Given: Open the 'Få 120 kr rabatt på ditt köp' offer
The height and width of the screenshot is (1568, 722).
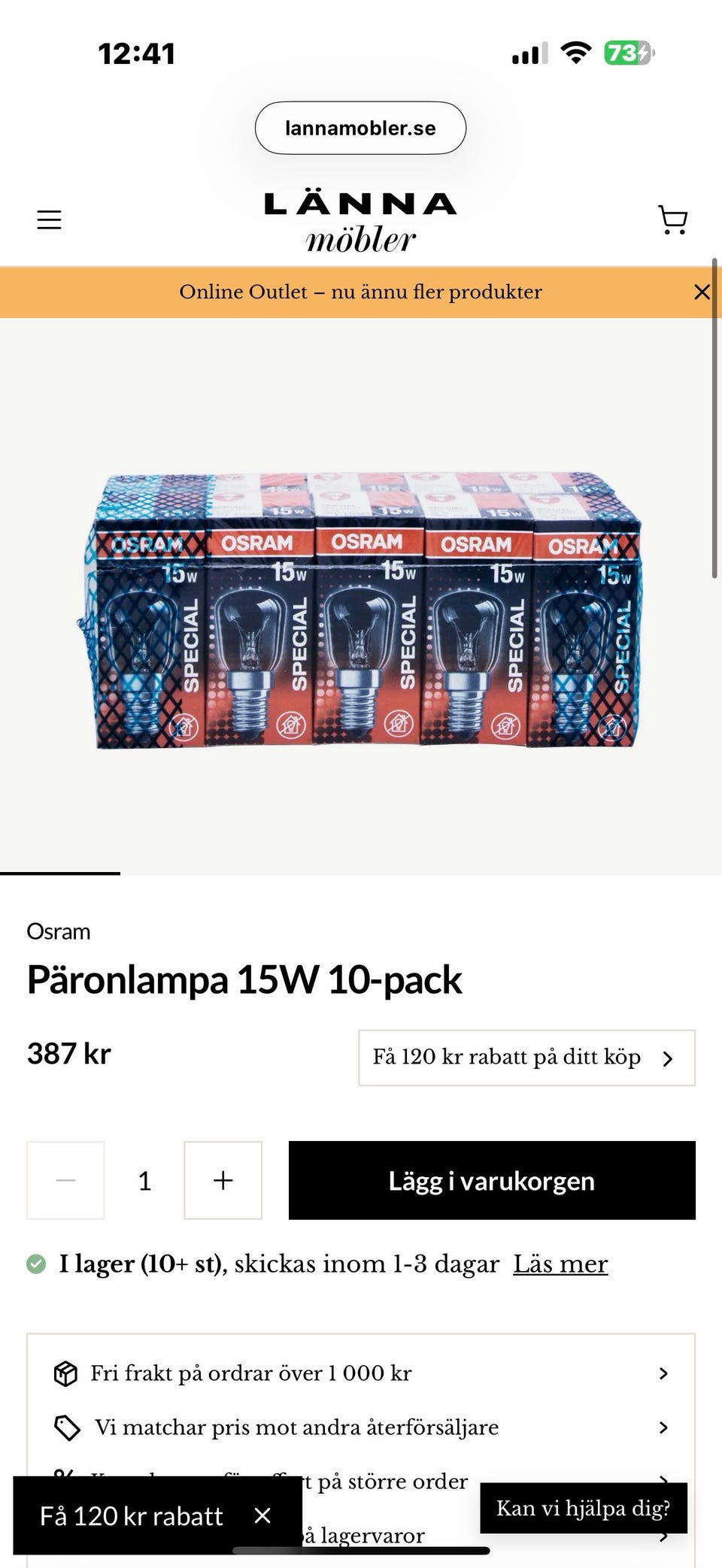Looking at the screenshot, I should click(x=526, y=1057).
